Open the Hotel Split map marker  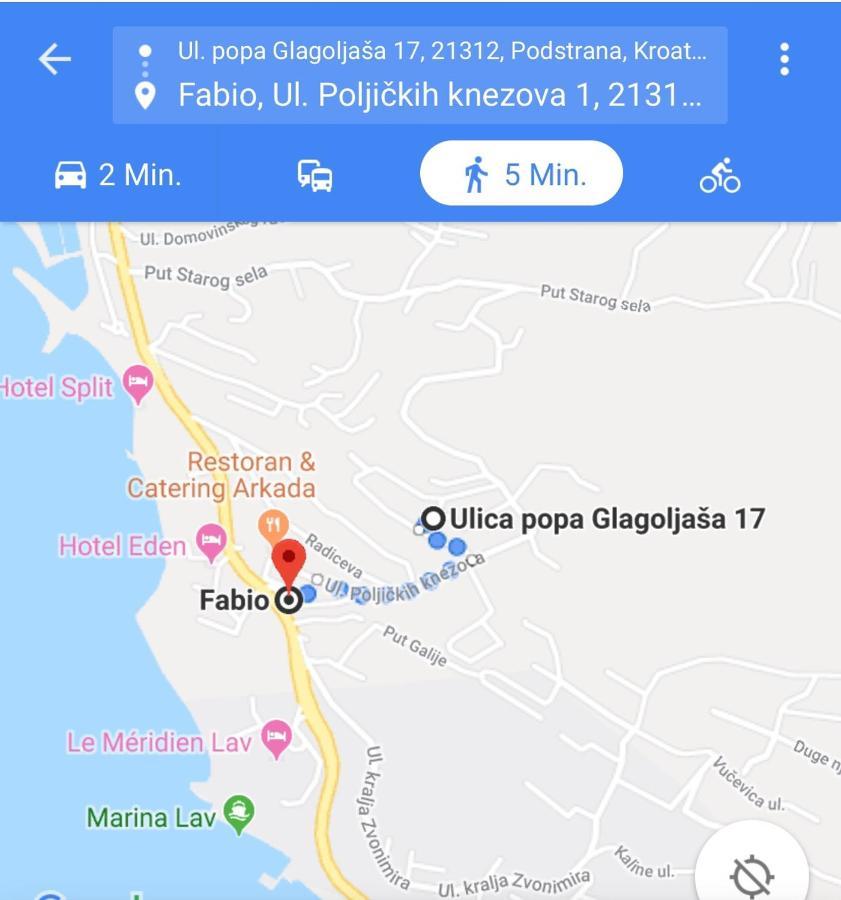[137, 383]
